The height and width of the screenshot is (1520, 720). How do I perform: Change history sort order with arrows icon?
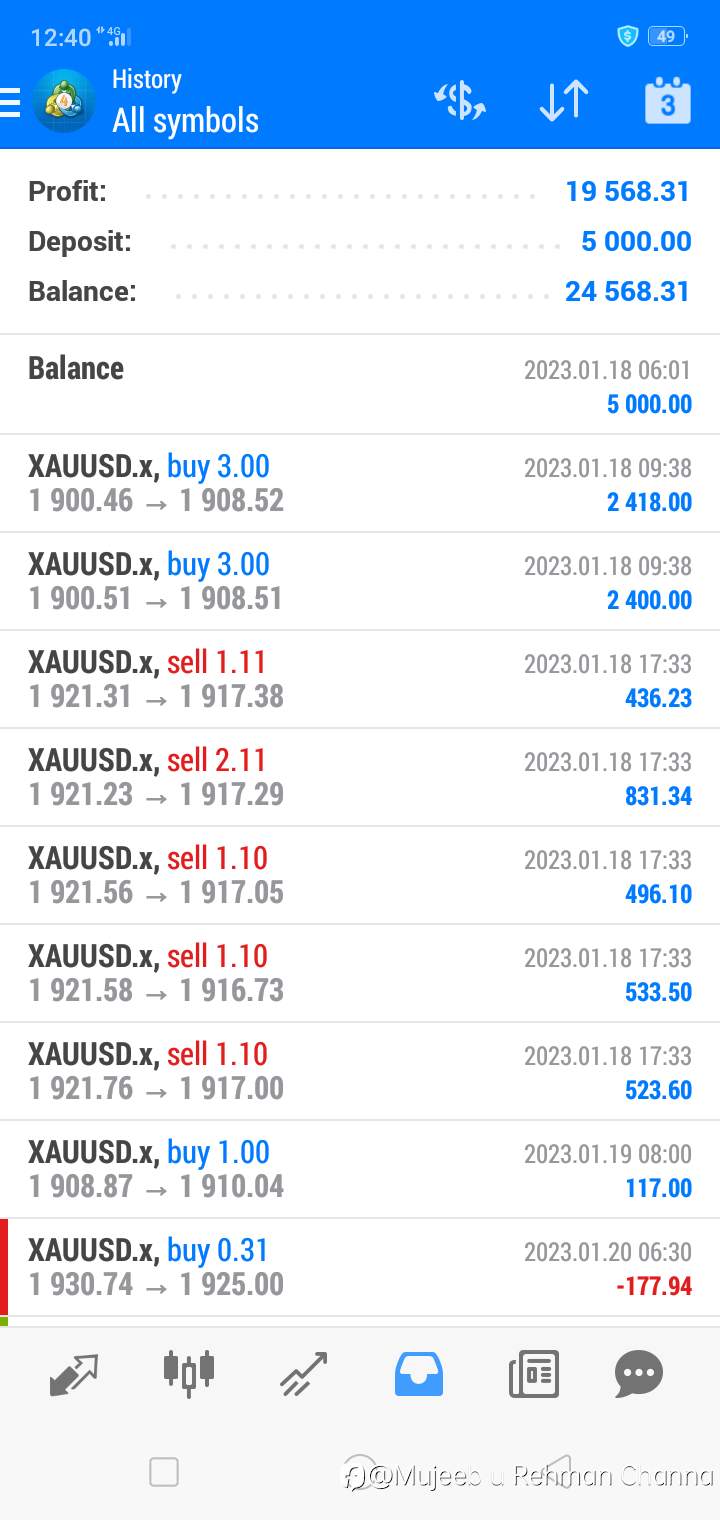563,102
